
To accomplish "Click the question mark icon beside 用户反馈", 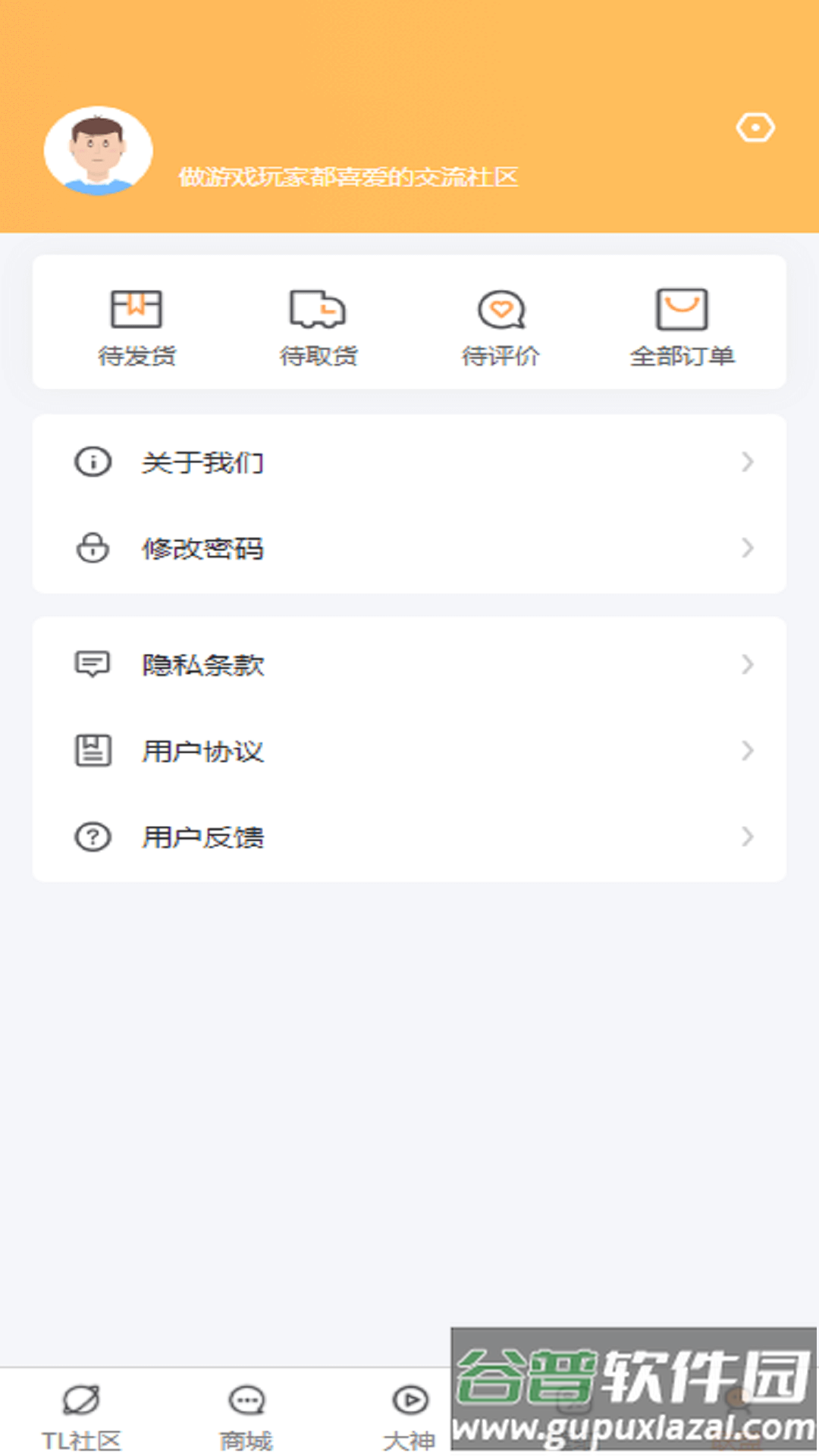I will point(92,837).
